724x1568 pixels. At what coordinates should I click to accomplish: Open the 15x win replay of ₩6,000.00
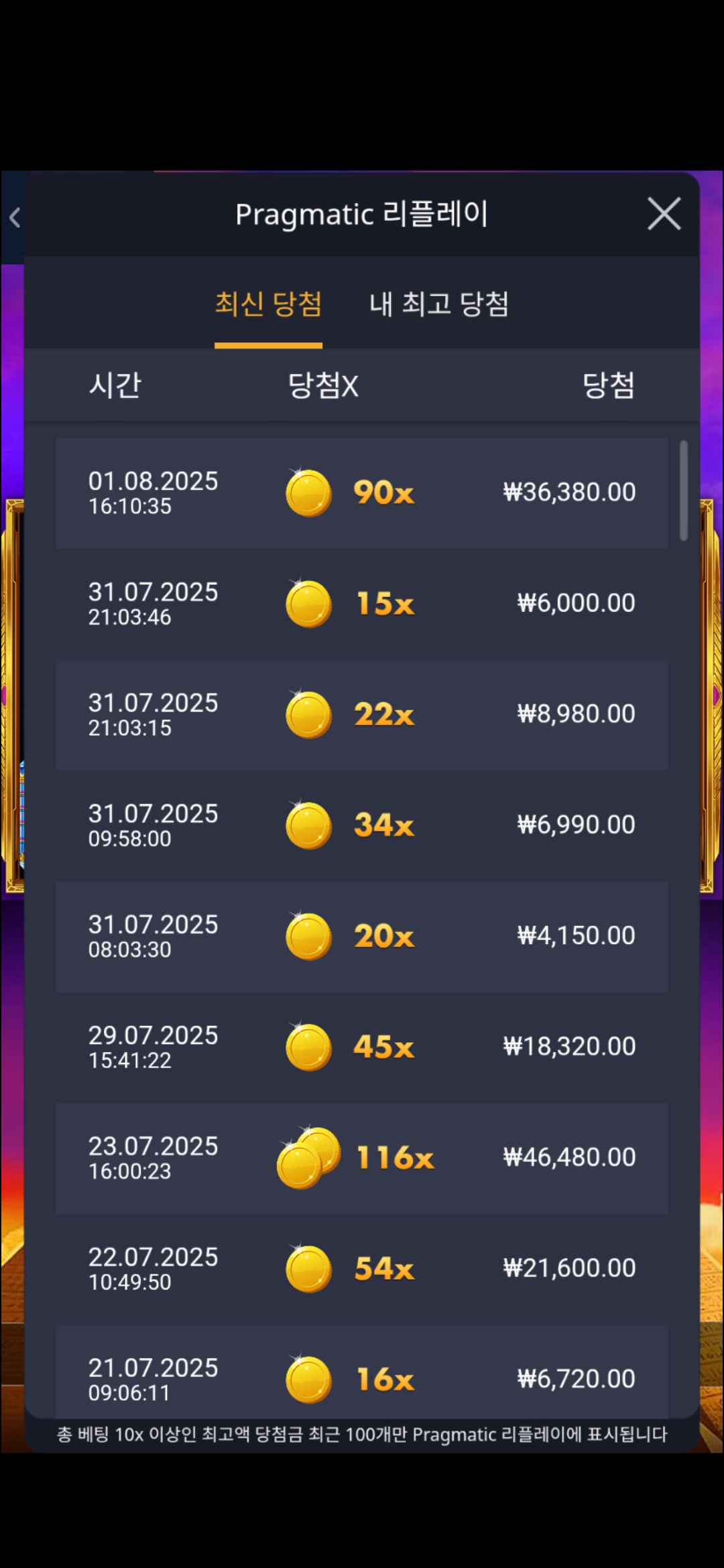pyautogui.click(x=361, y=604)
